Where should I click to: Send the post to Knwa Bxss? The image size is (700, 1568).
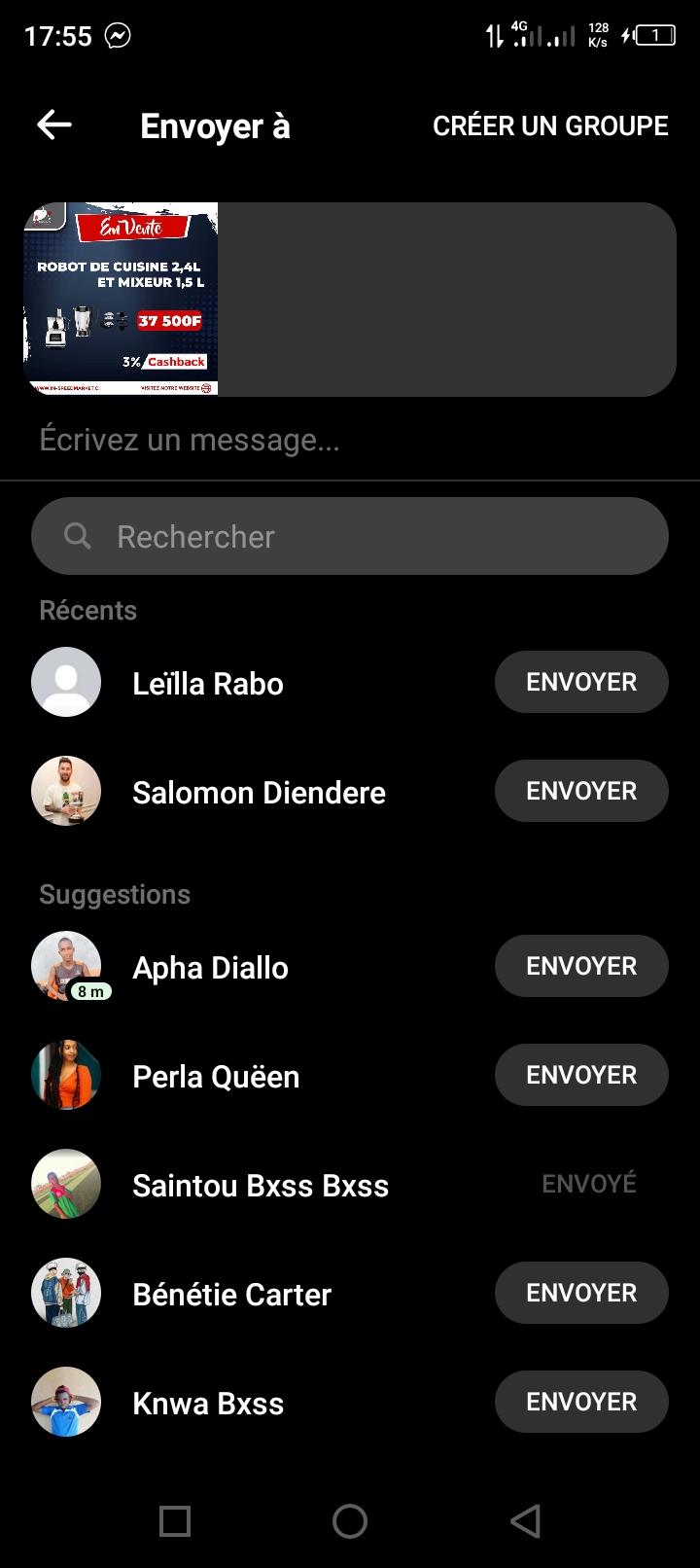point(581,1402)
